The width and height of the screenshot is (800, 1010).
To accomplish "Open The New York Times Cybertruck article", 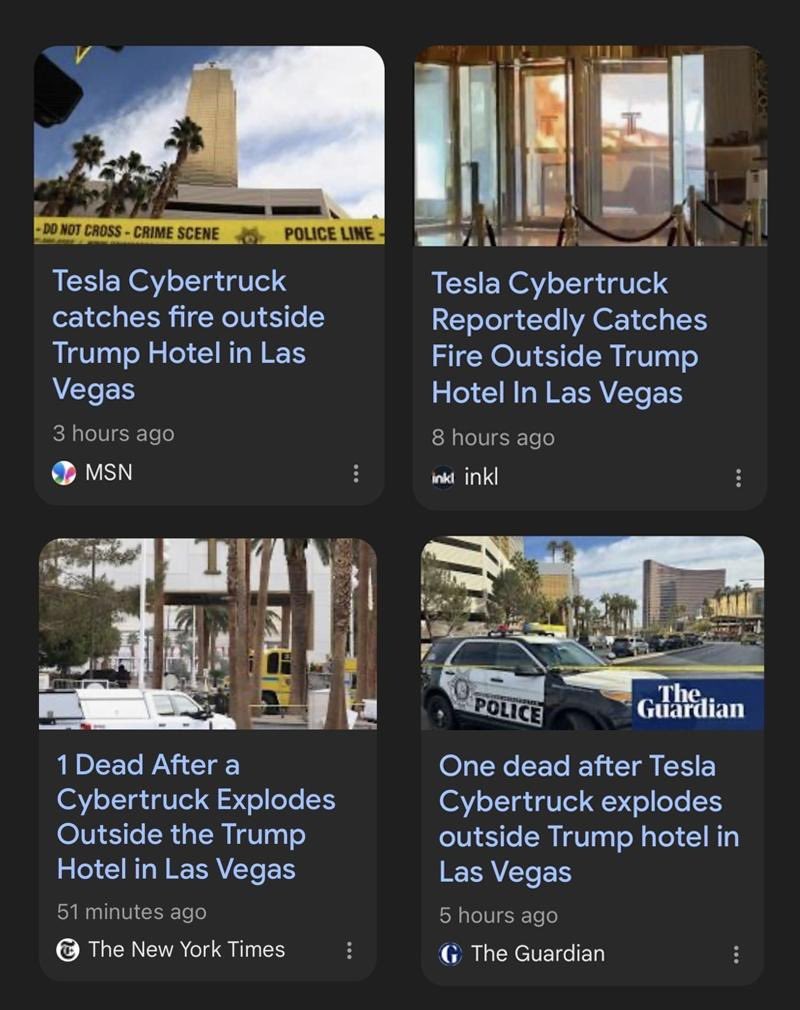I will (196, 817).
